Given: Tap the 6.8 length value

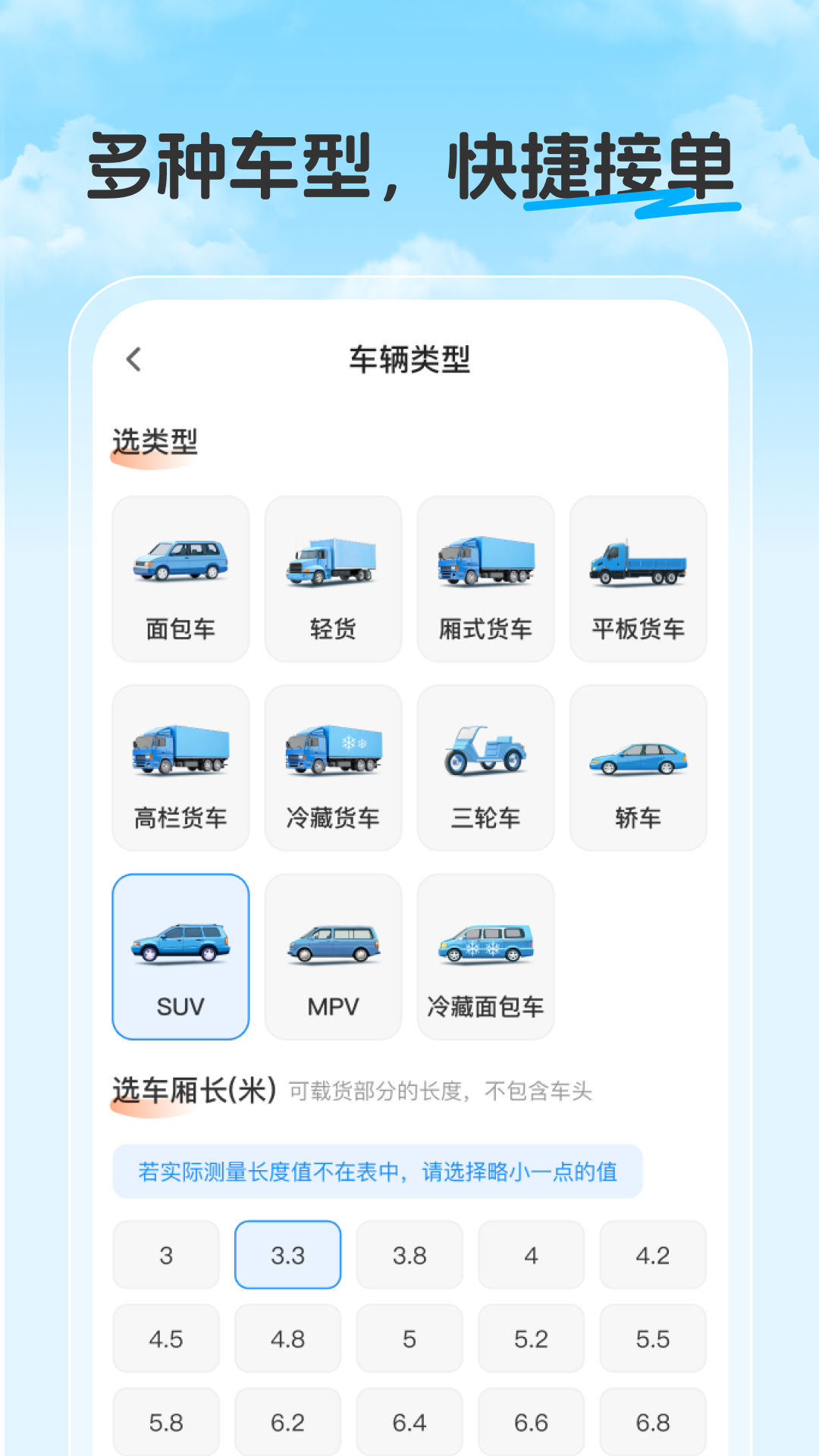Looking at the screenshot, I should coord(652,1421).
